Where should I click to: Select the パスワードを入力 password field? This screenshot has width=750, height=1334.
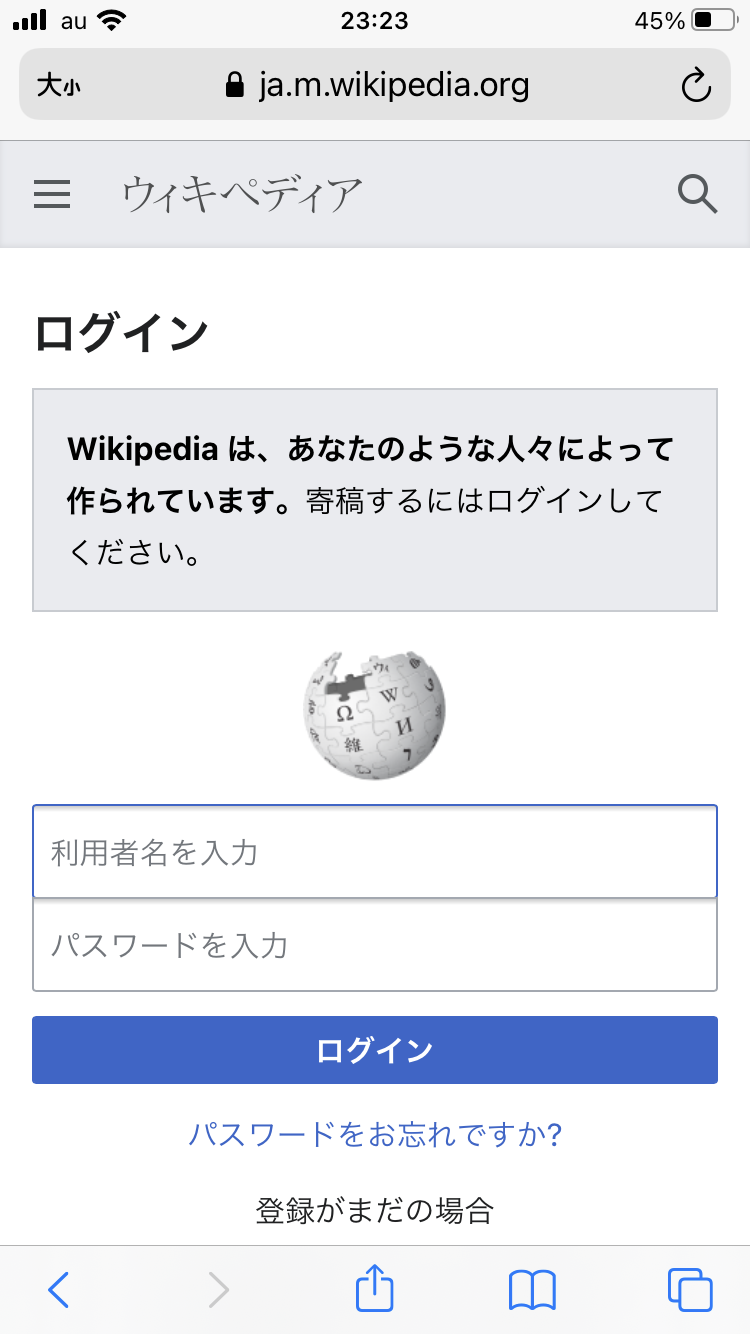tap(375, 945)
